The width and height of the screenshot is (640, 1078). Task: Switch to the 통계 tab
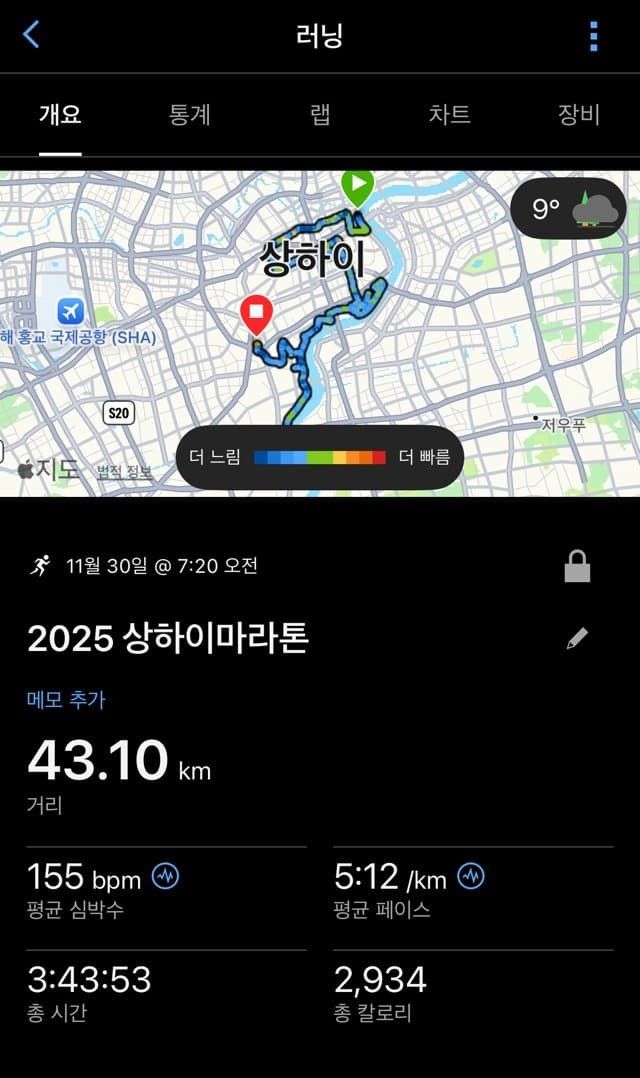(x=190, y=114)
